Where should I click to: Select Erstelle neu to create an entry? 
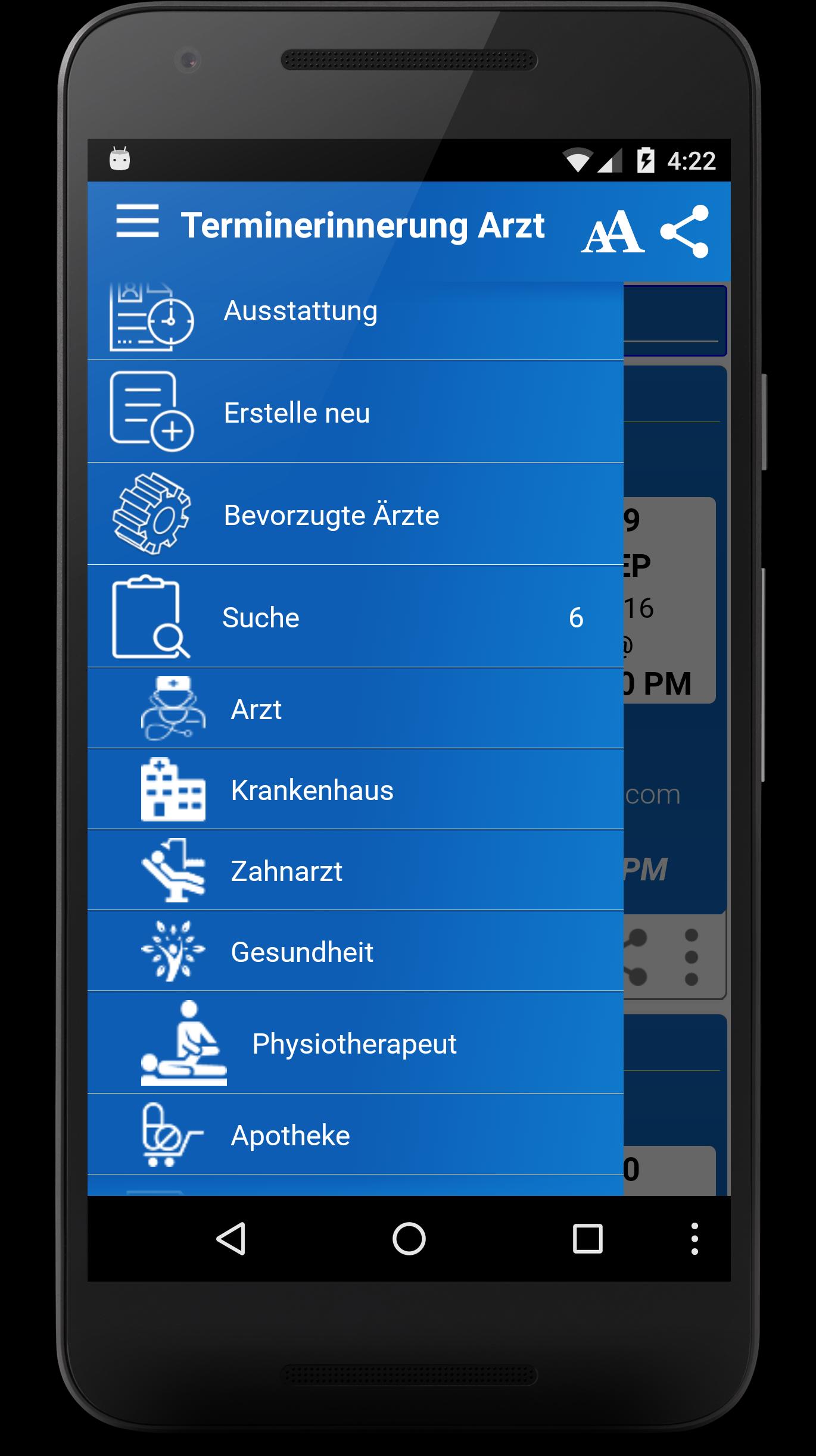point(355,412)
